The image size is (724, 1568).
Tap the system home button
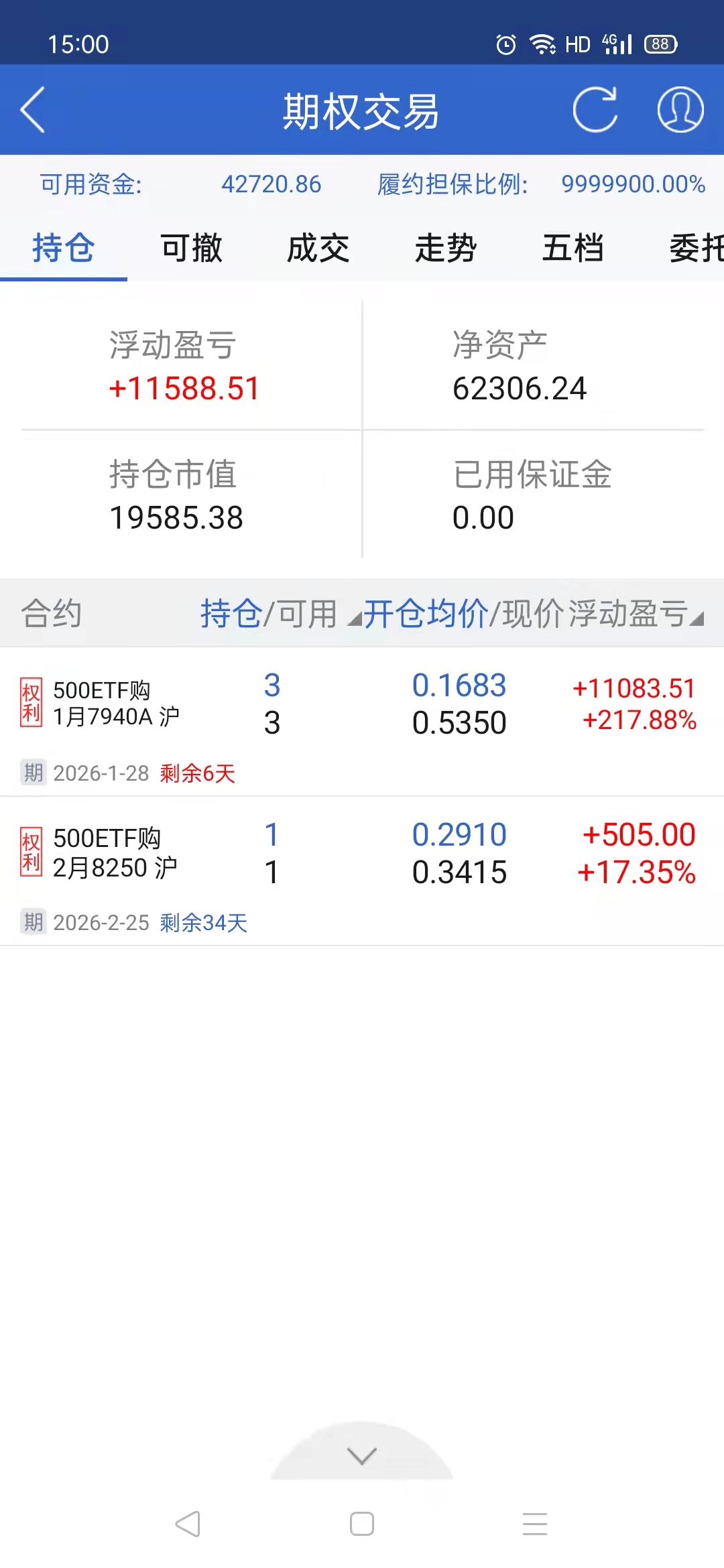pos(362,1524)
